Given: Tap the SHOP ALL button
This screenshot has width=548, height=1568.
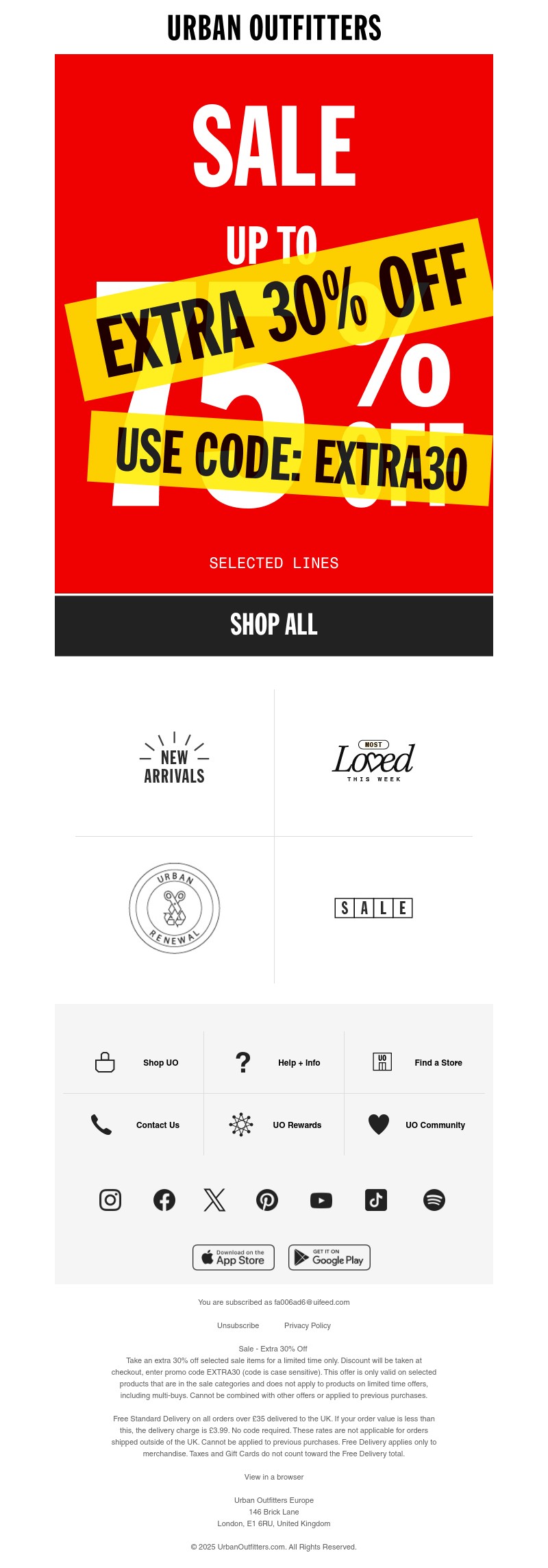Looking at the screenshot, I should coord(274,625).
